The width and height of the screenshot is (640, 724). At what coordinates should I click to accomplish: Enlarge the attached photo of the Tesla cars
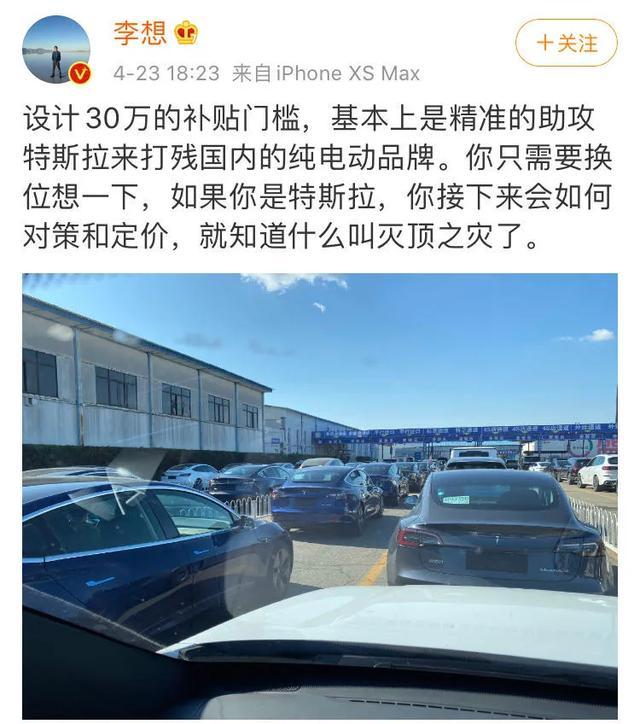(320, 495)
